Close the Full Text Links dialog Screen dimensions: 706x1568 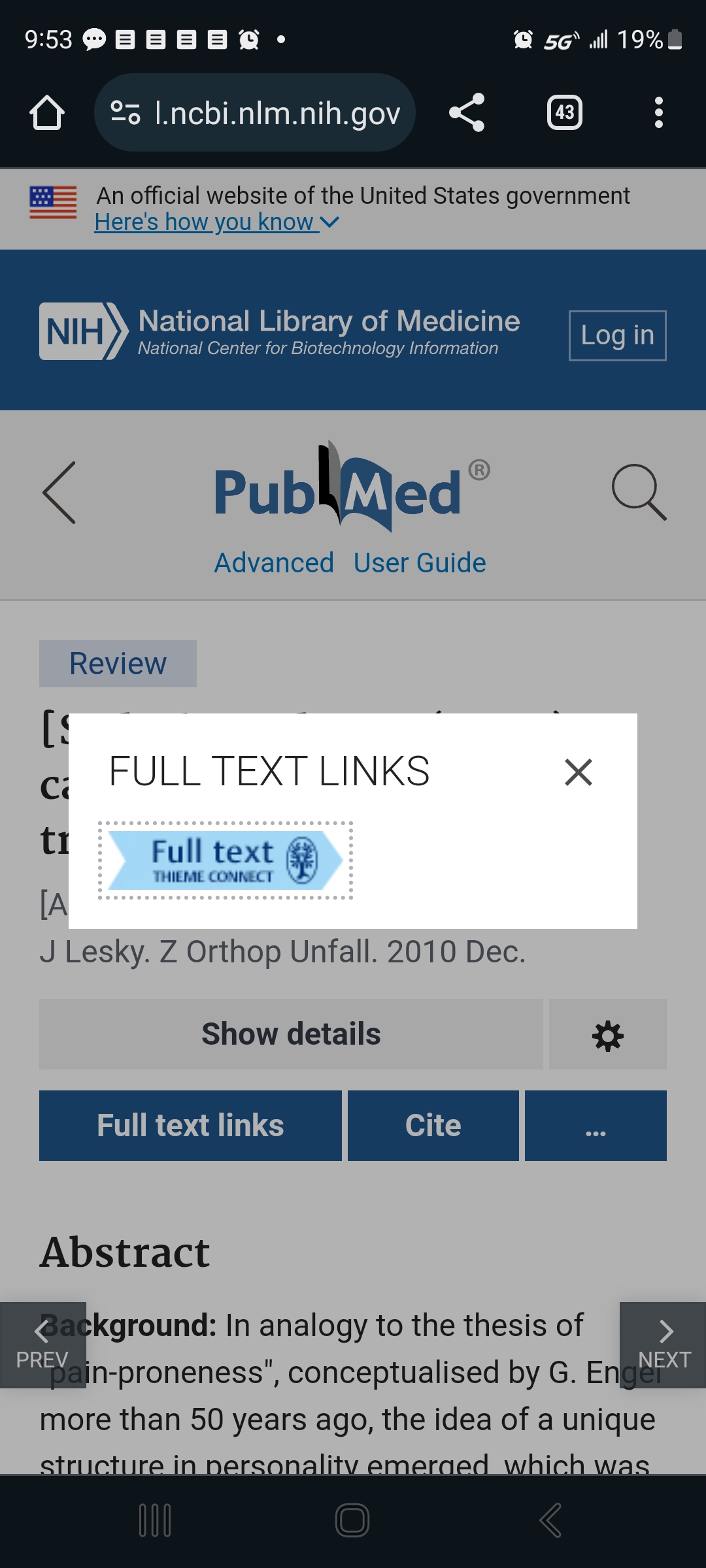click(578, 772)
